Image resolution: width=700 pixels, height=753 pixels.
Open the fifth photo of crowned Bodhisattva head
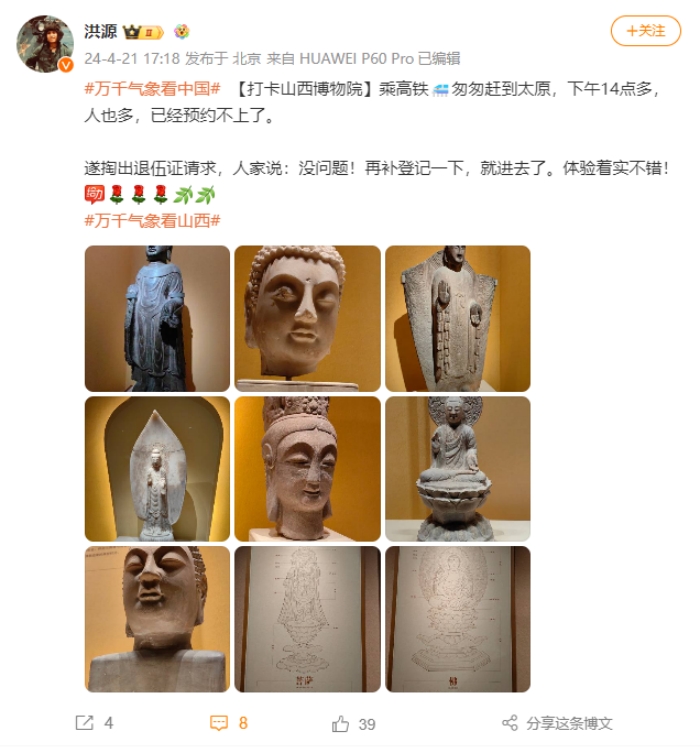click(307, 468)
